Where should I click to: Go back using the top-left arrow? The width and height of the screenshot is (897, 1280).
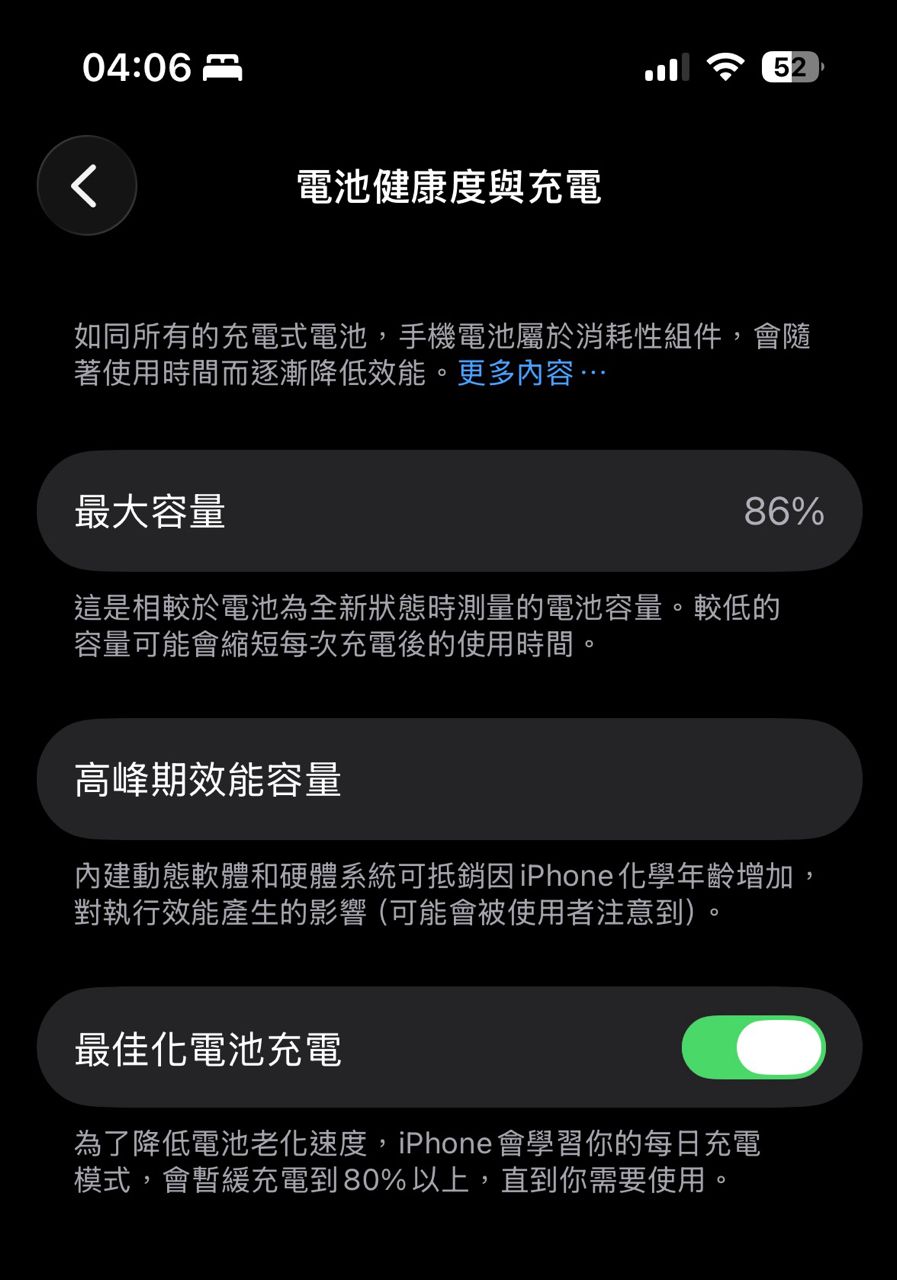[86, 186]
